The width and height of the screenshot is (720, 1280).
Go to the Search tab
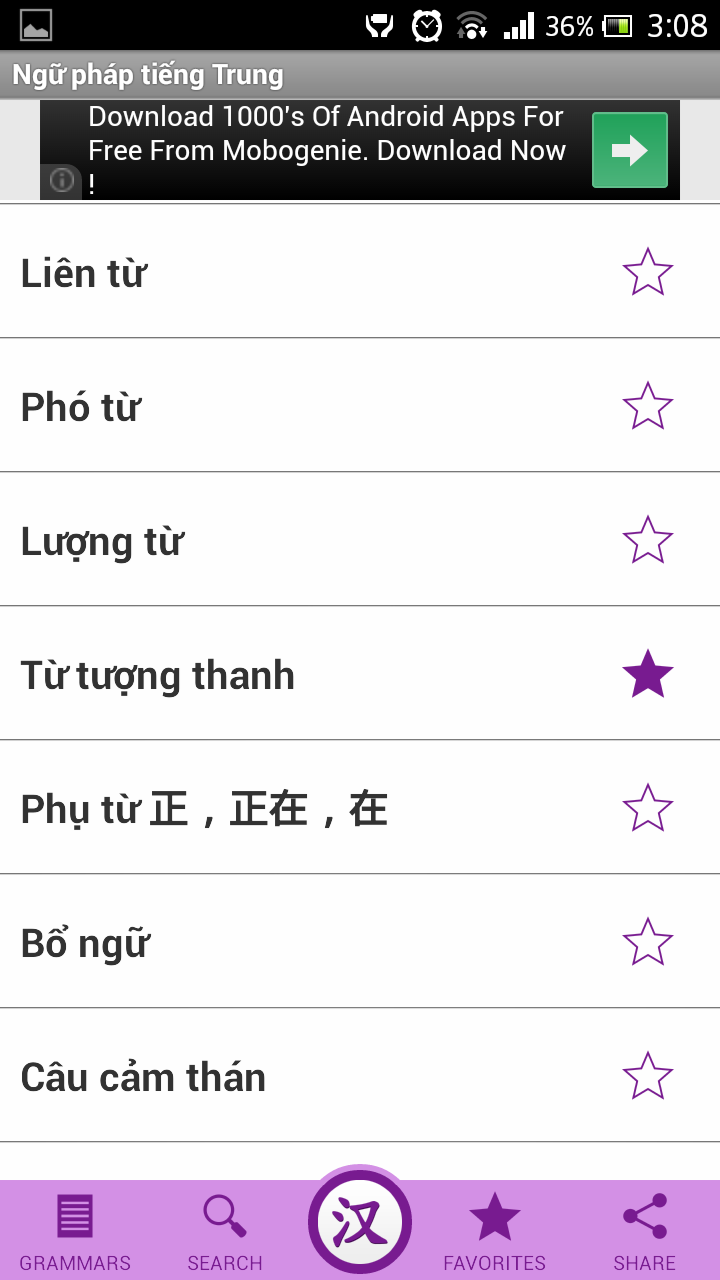pos(225,1232)
